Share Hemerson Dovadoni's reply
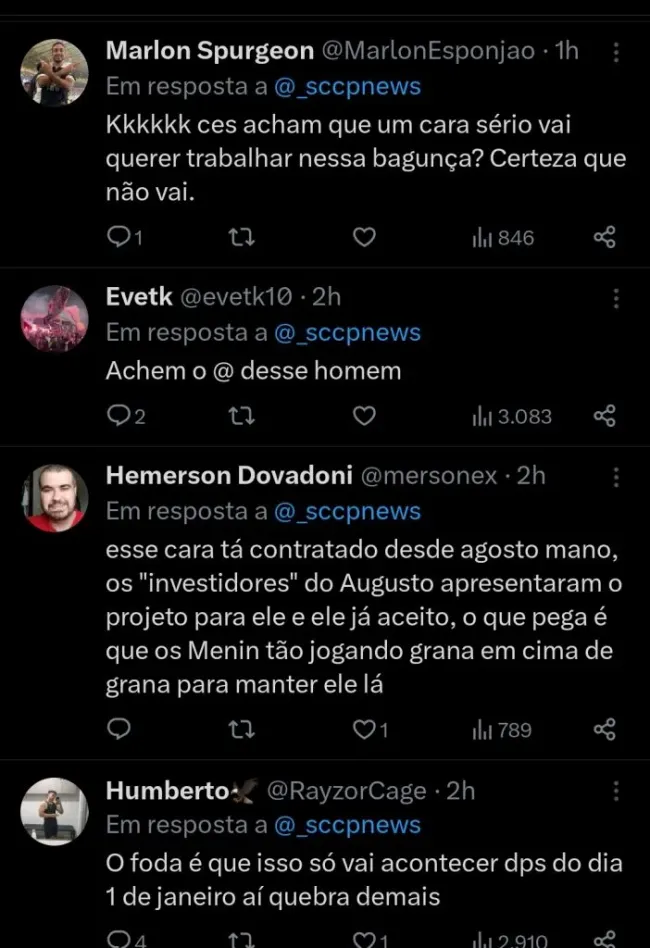This screenshot has width=650, height=948. tap(604, 730)
